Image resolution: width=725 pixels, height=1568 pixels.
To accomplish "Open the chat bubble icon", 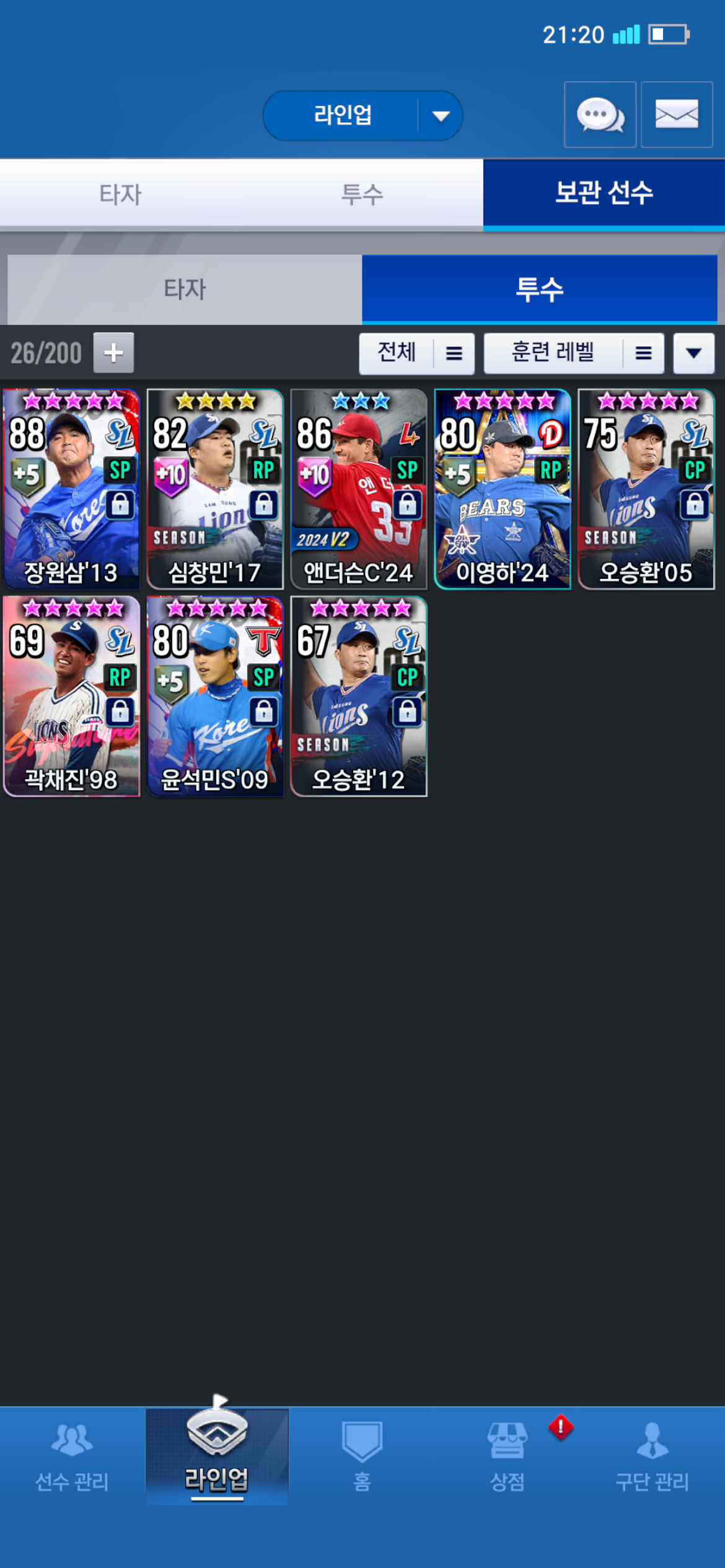I will click(x=600, y=115).
